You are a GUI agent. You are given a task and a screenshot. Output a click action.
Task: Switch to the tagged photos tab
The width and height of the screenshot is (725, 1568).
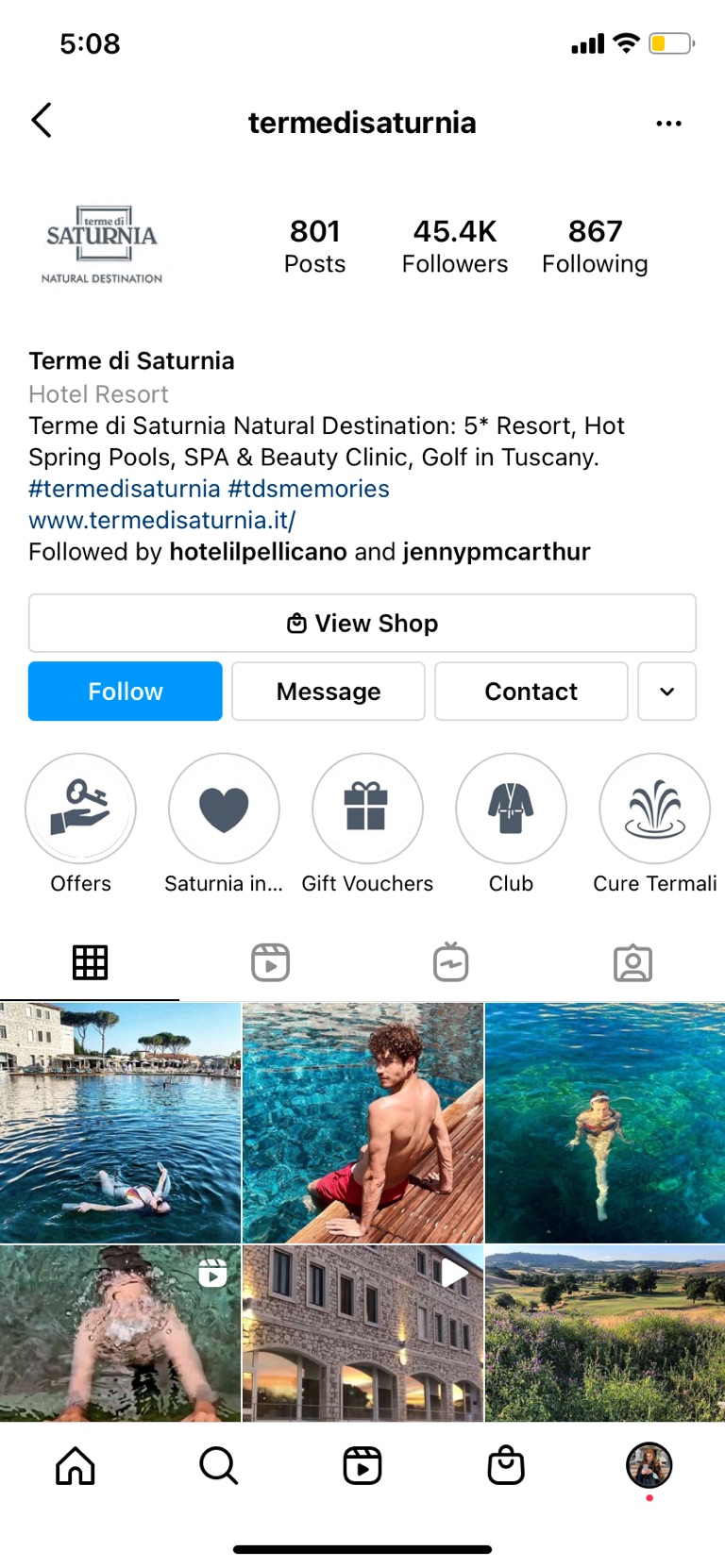point(632,962)
